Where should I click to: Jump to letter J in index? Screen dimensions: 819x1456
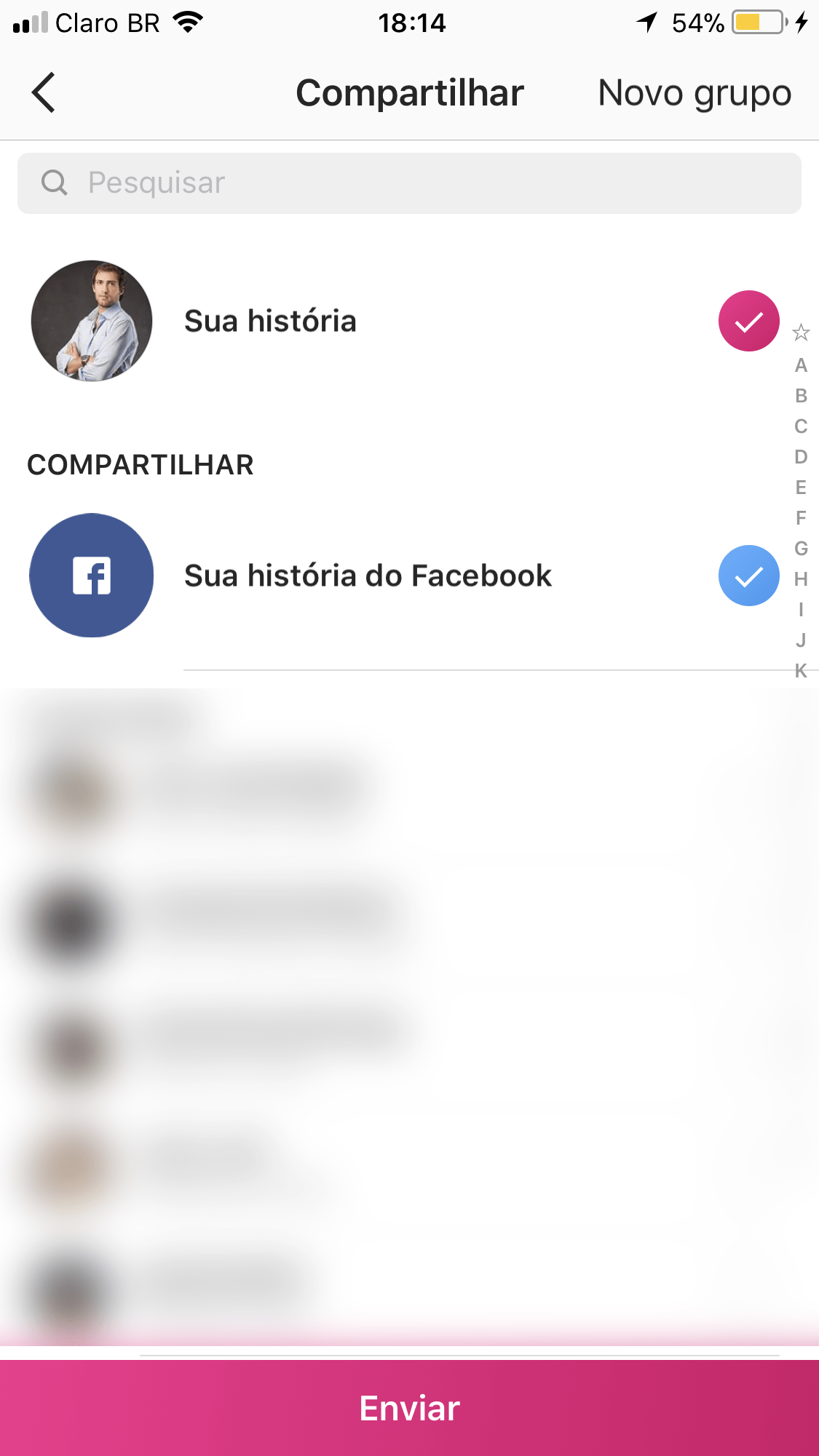(801, 640)
